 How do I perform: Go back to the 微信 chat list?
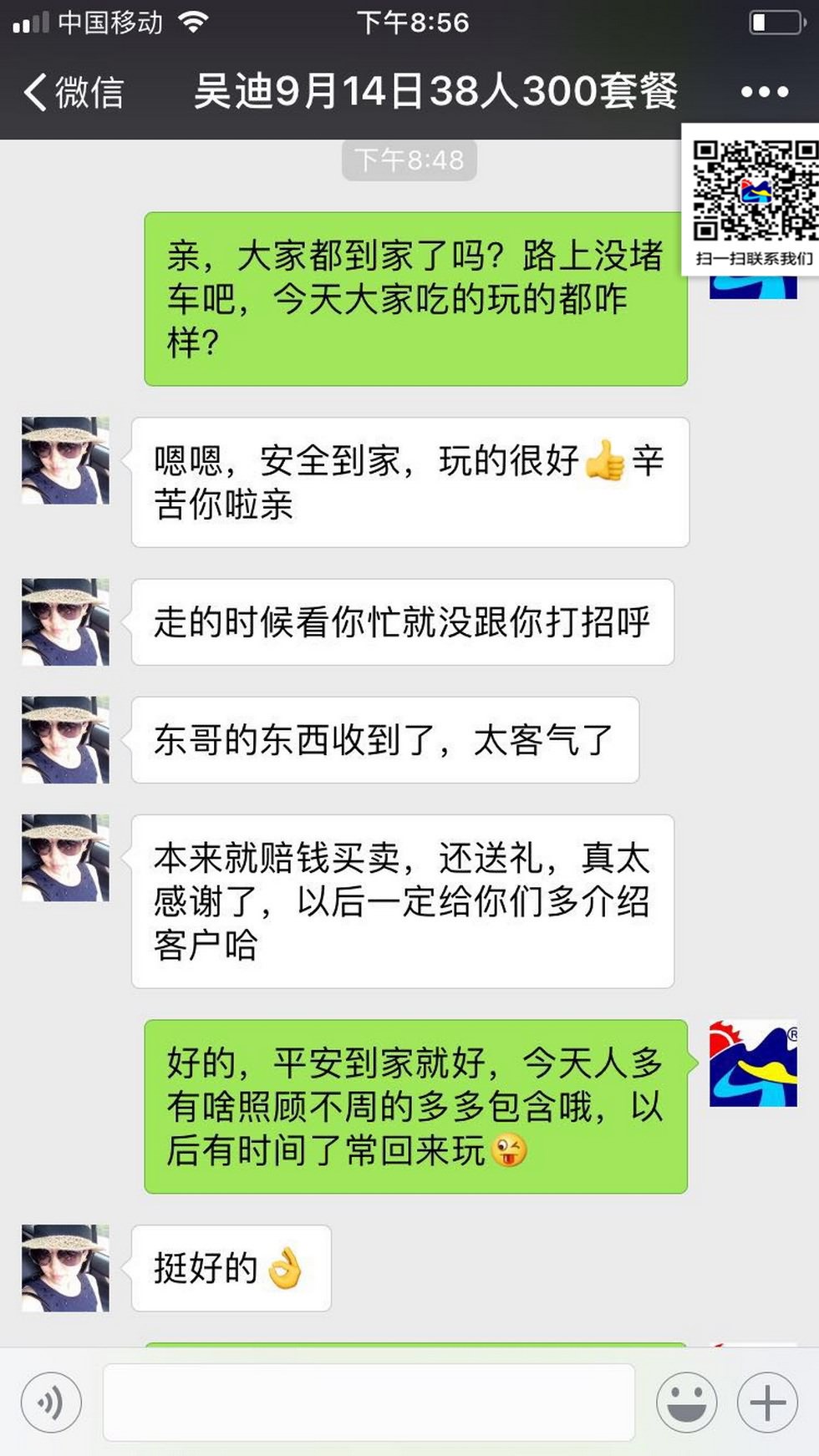[74, 92]
